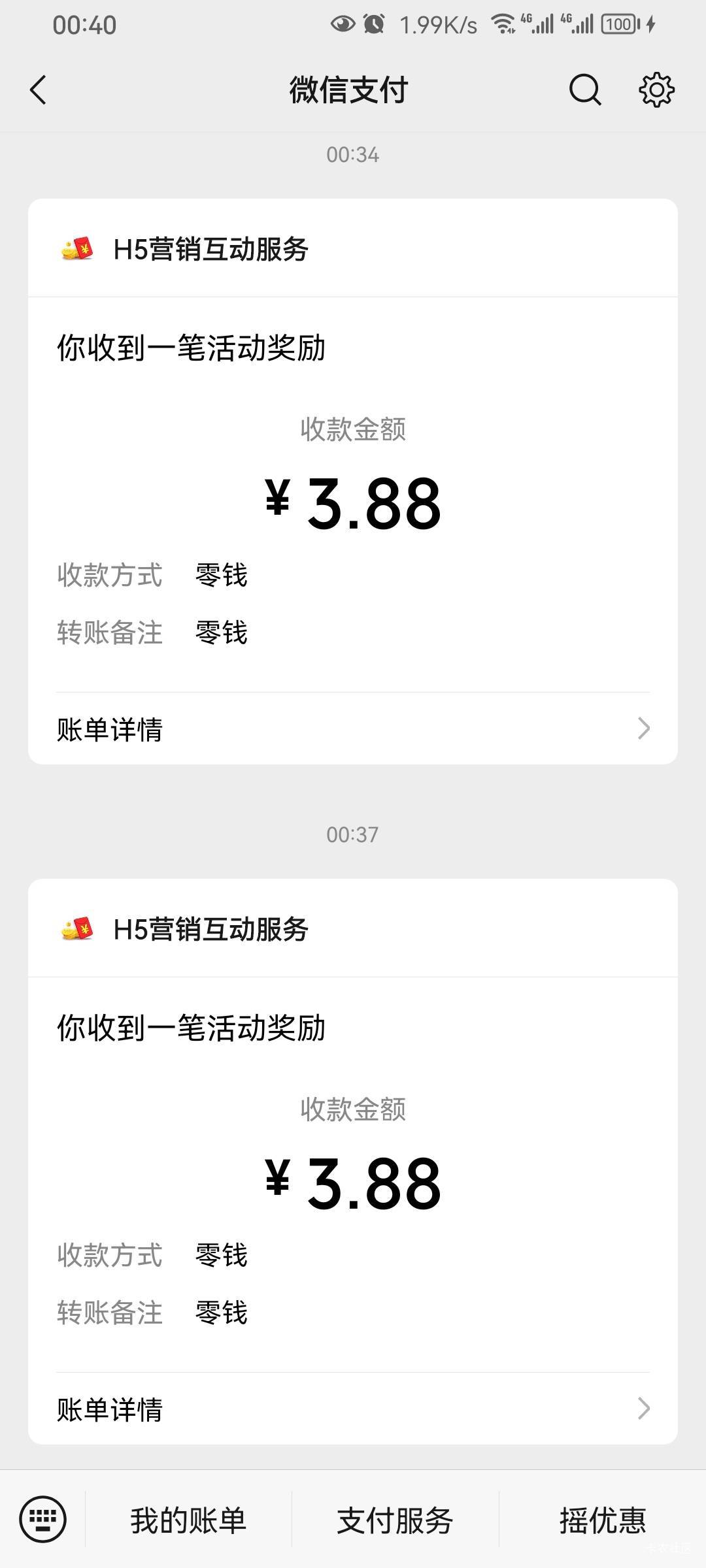Open the settings gear
Screen dimensions: 706x1568
(x=656, y=90)
